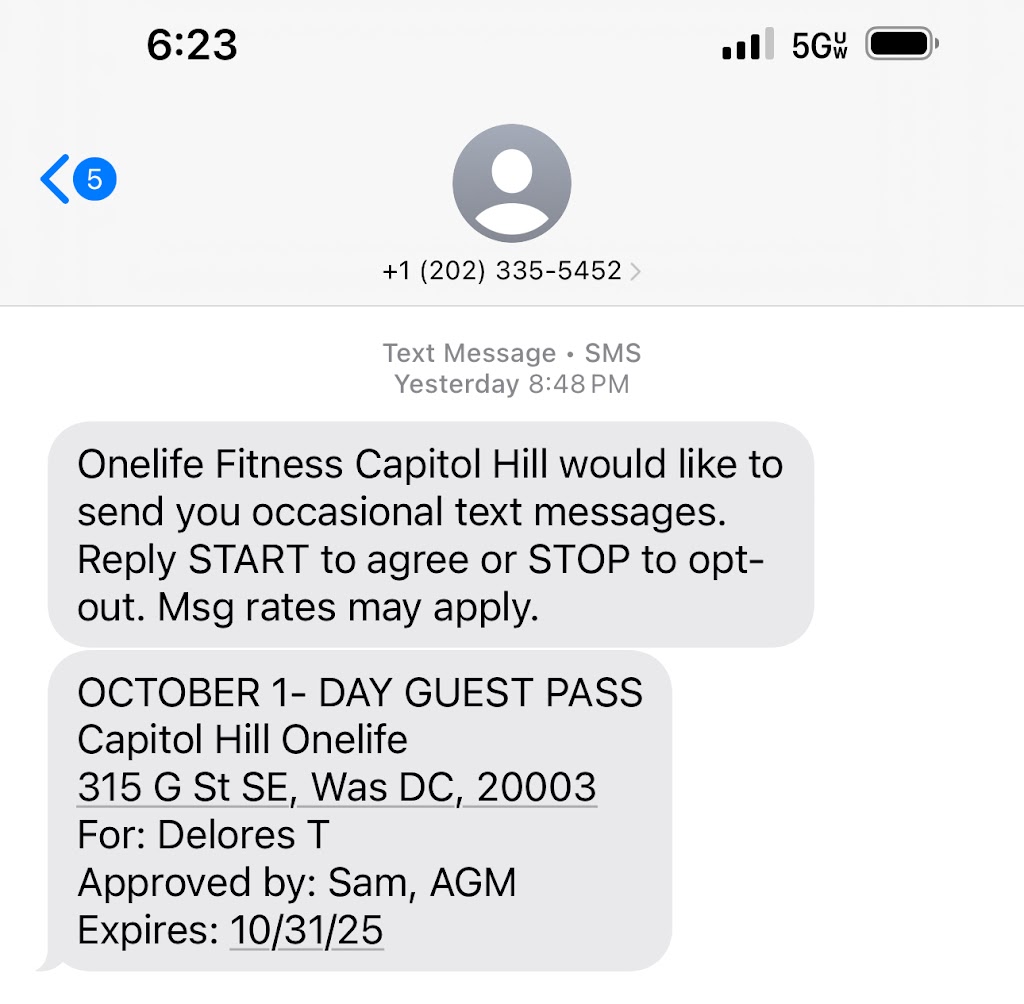This screenshot has width=1024, height=1004.
Task: Tap the 10/31/25 expiration date link
Action: point(307,931)
